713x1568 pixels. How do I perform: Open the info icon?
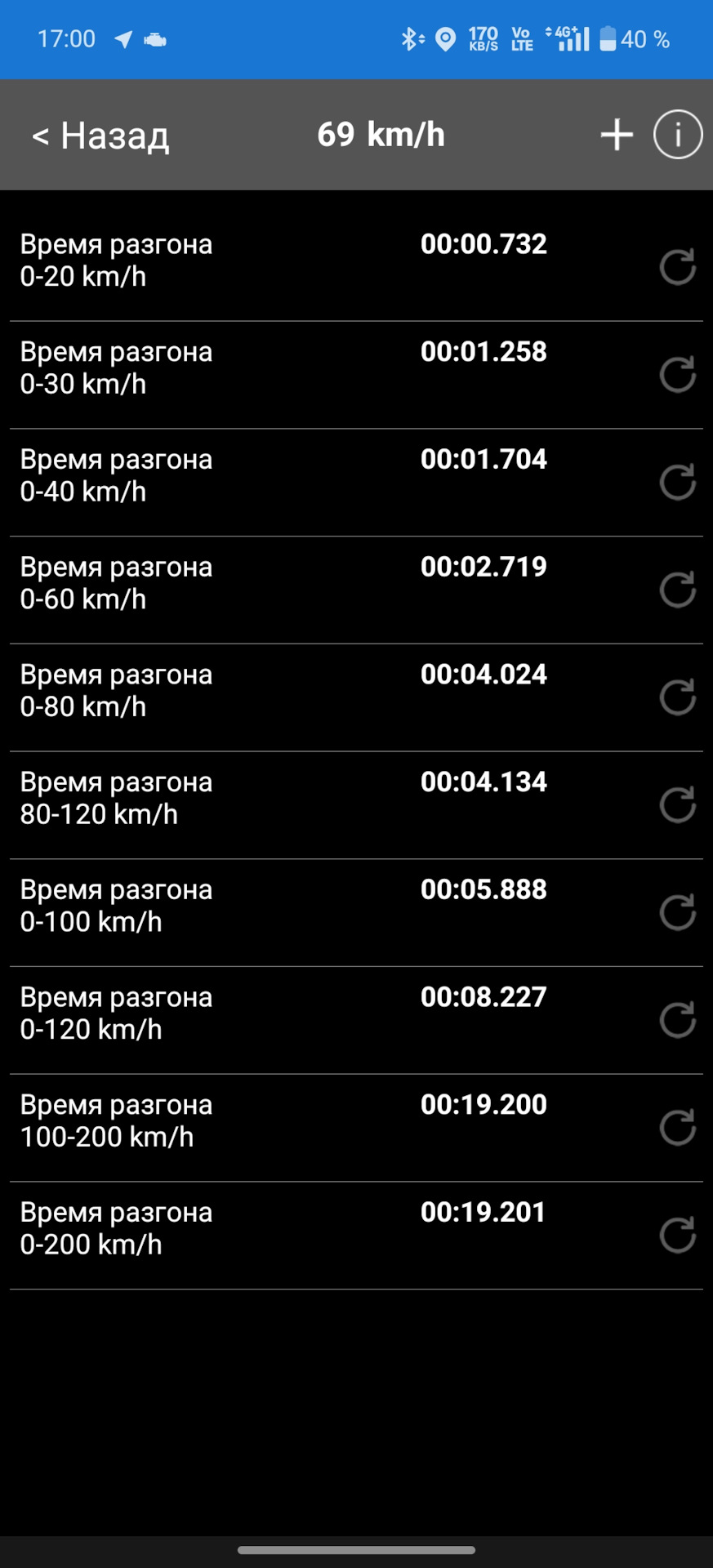point(677,135)
